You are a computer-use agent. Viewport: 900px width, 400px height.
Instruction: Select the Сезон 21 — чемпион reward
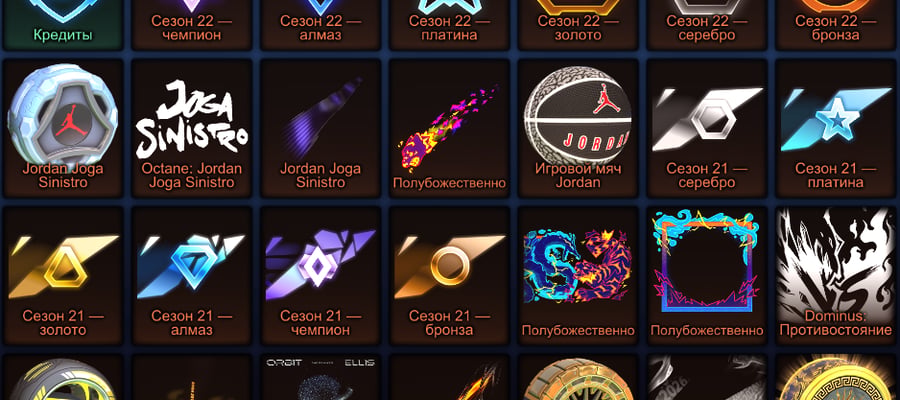[320, 275]
